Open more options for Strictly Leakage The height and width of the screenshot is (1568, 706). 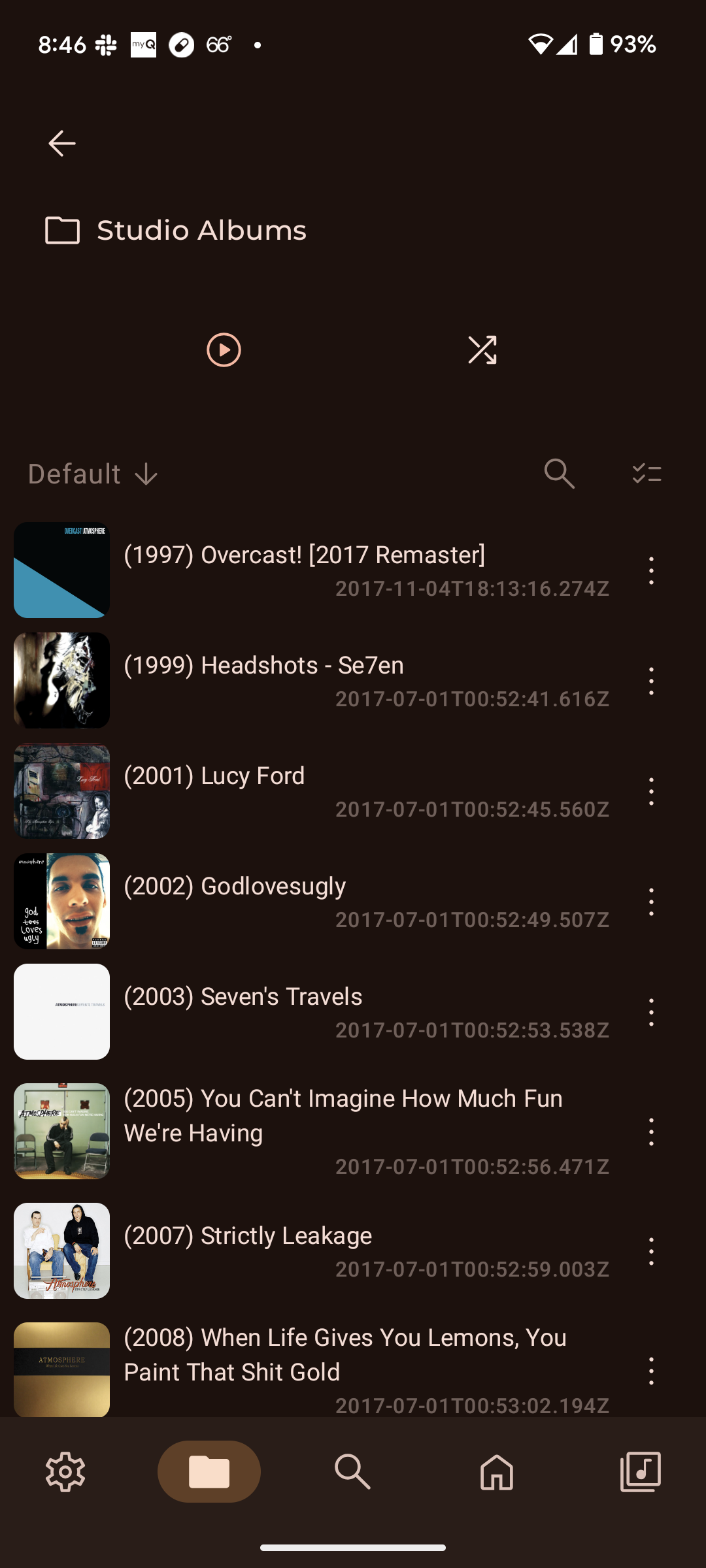[x=651, y=1251]
